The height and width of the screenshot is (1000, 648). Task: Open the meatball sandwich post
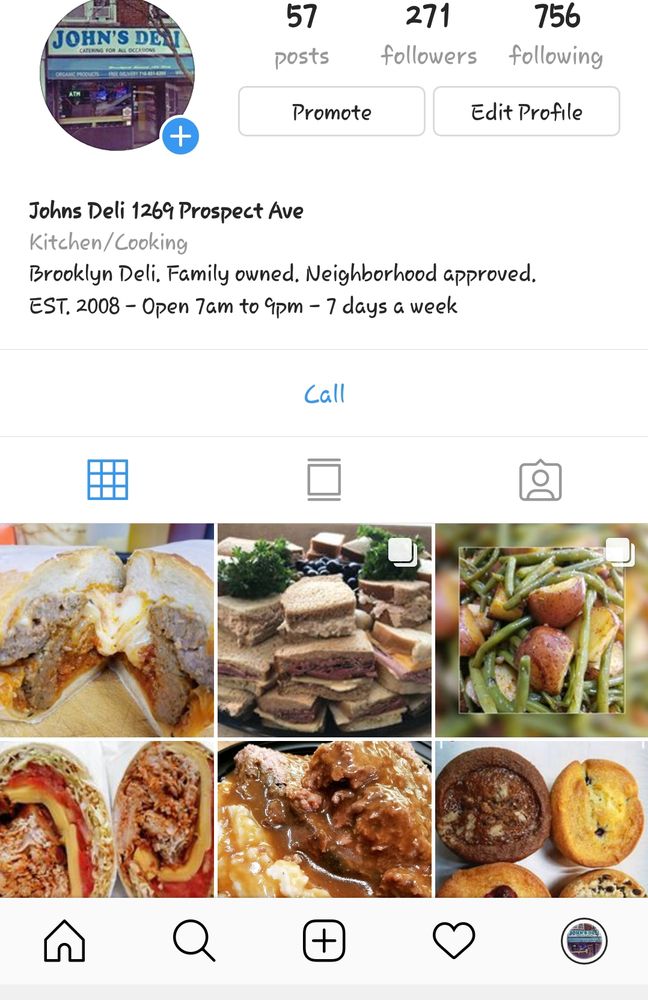click(x=107, y=630)
